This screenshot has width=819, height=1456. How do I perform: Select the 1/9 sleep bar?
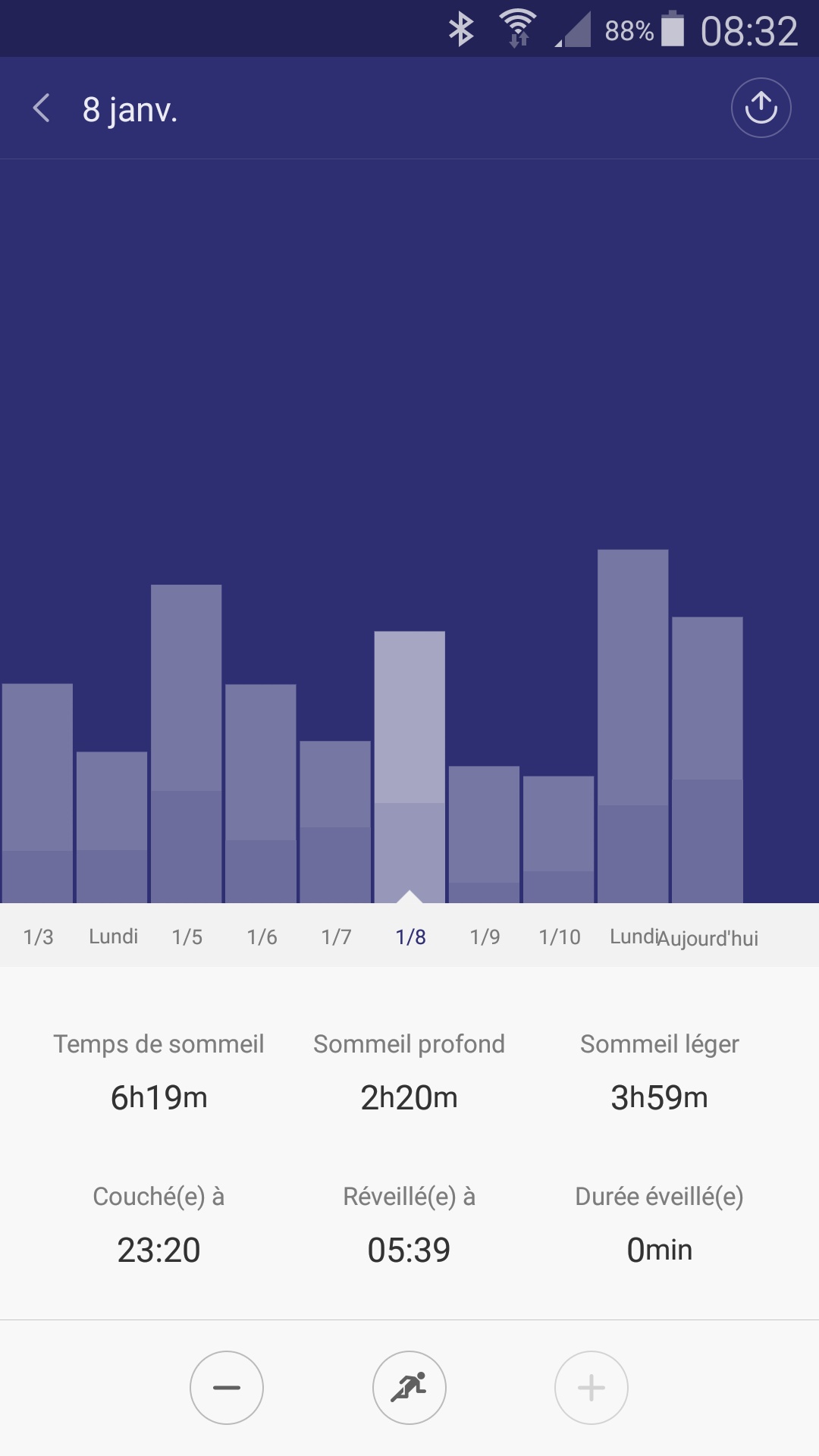click(x=484, y=834)
